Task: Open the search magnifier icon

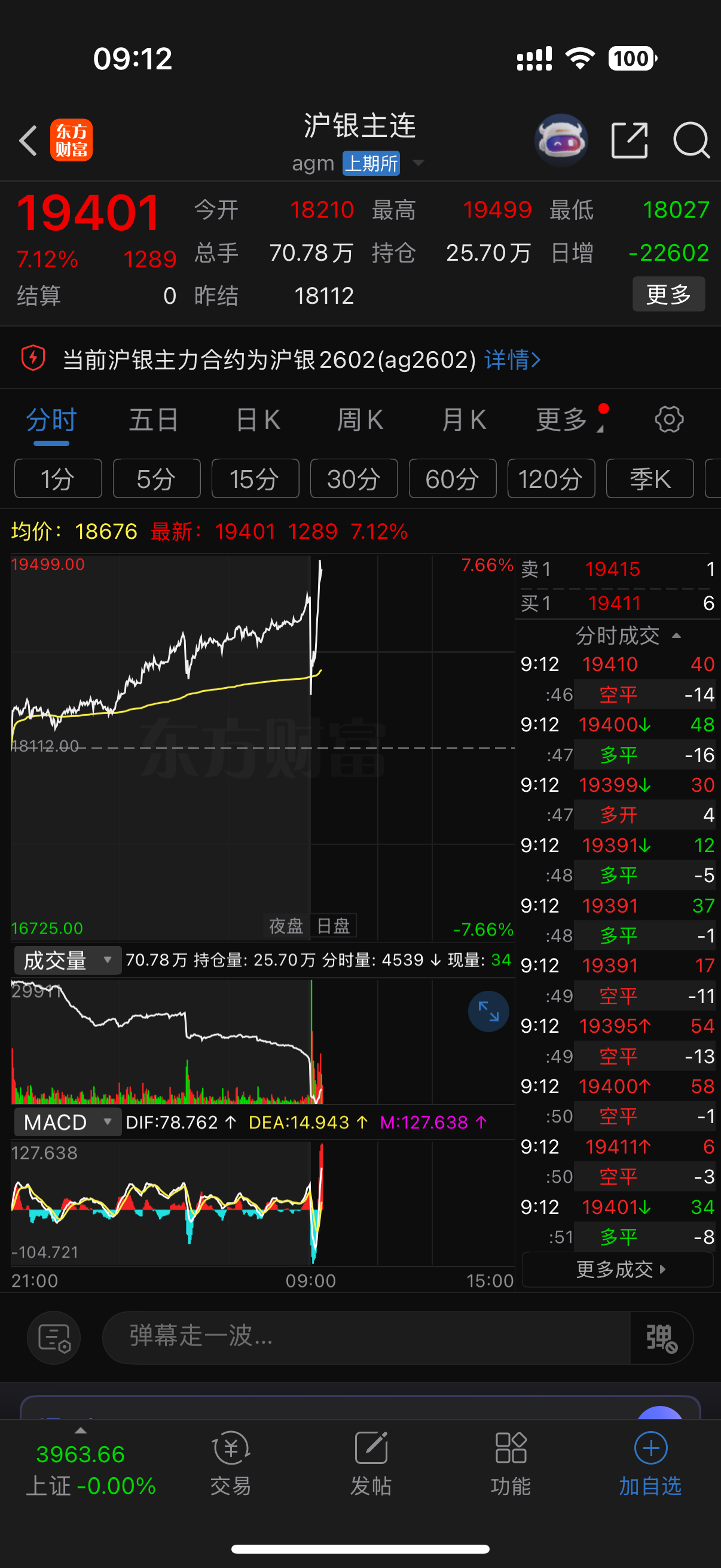Action: coord(691,141)
